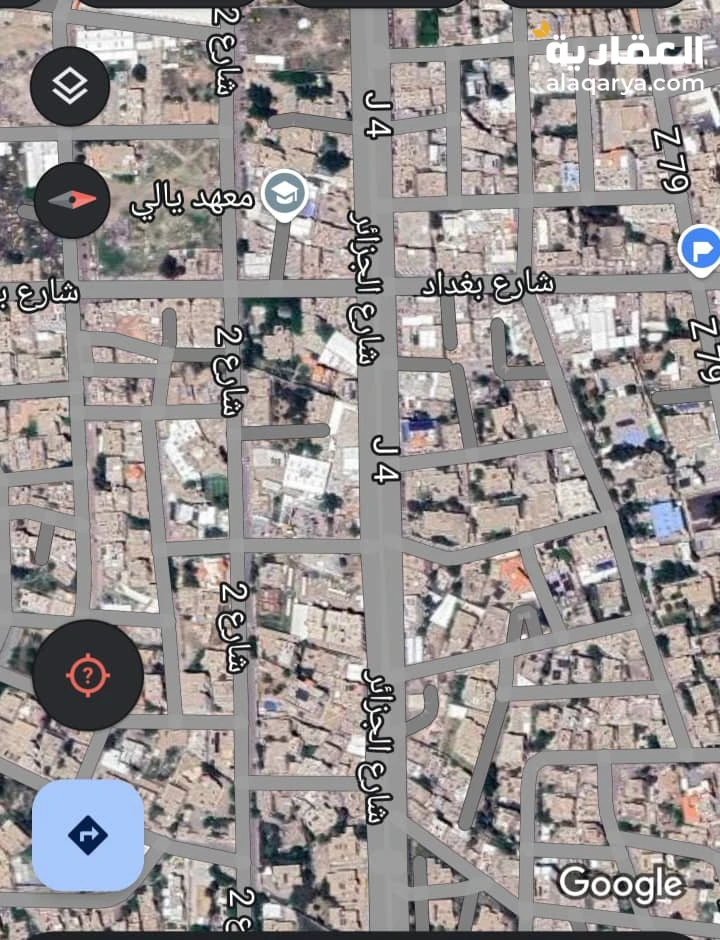Center map on my location
The image size is (720, 940).
(87, 675)
